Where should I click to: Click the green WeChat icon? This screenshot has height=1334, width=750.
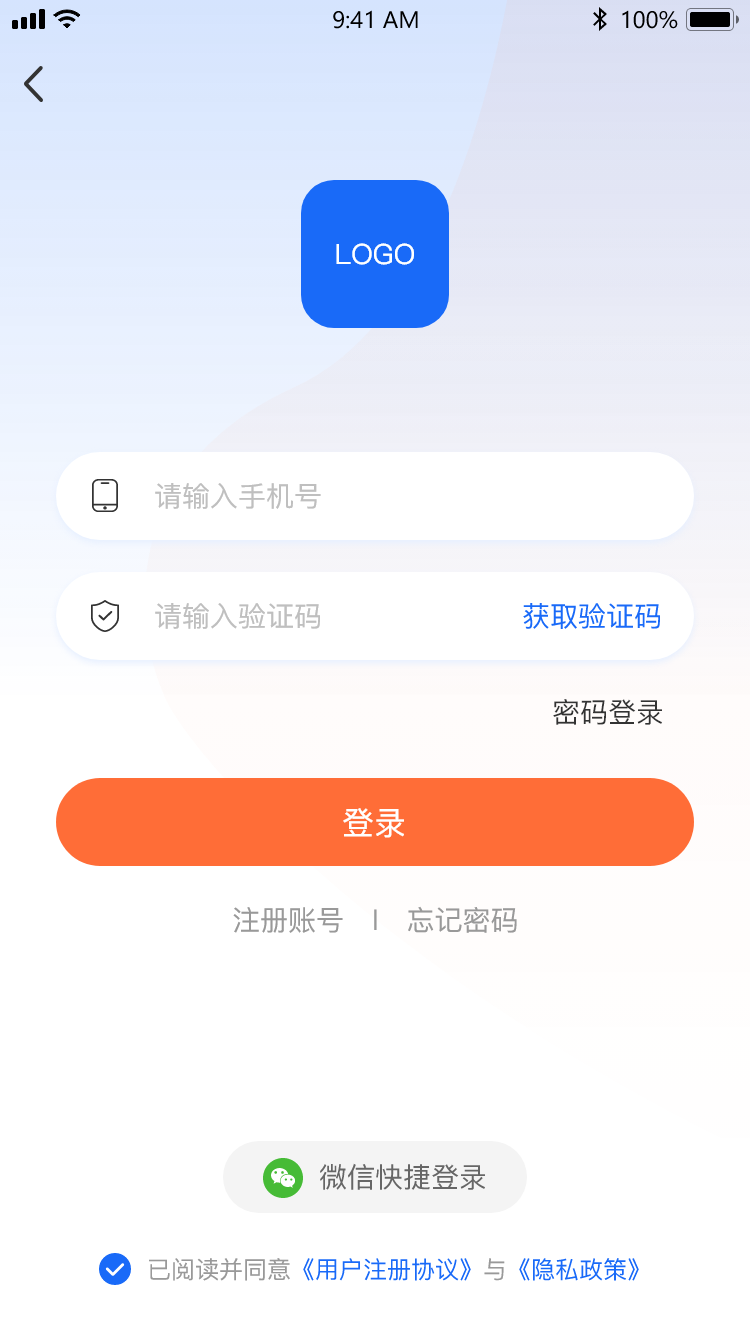pyautogui.click(x=284, y=1177)
